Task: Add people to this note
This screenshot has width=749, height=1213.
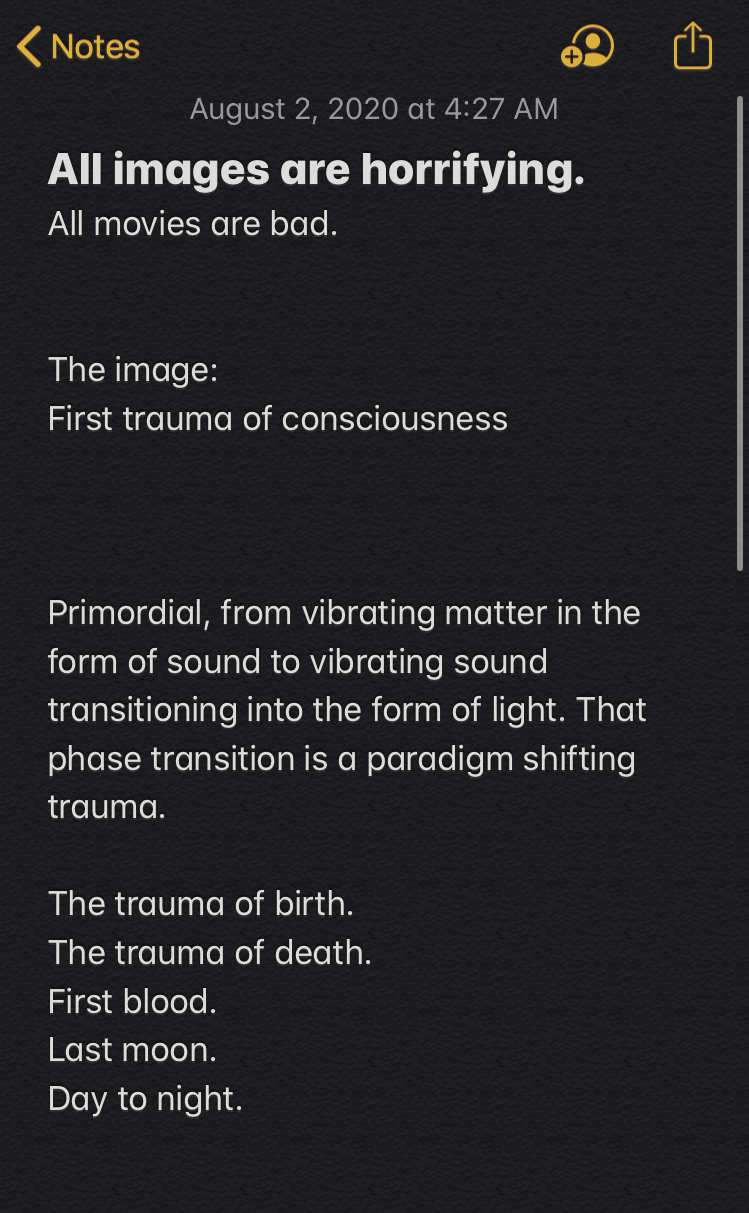Action: [587, 47]
